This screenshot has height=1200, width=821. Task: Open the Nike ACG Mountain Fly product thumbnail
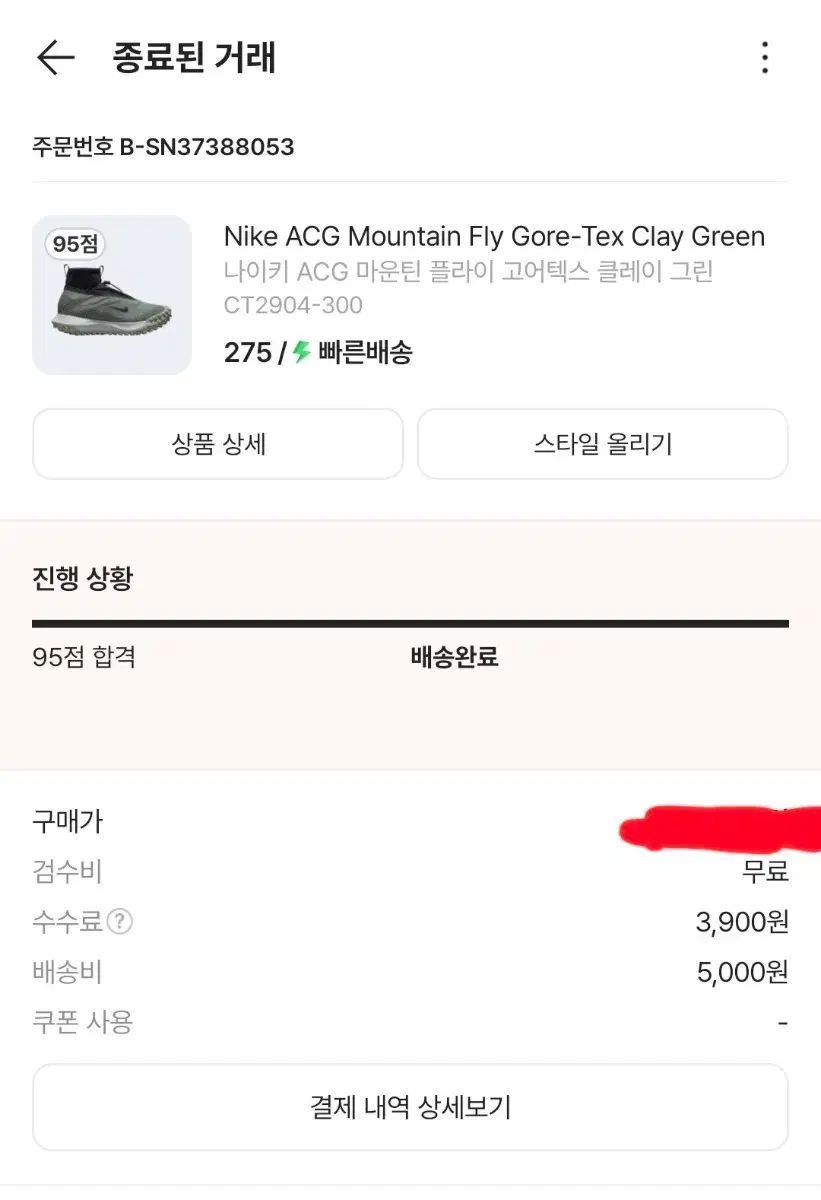click(x=112, y=295)
